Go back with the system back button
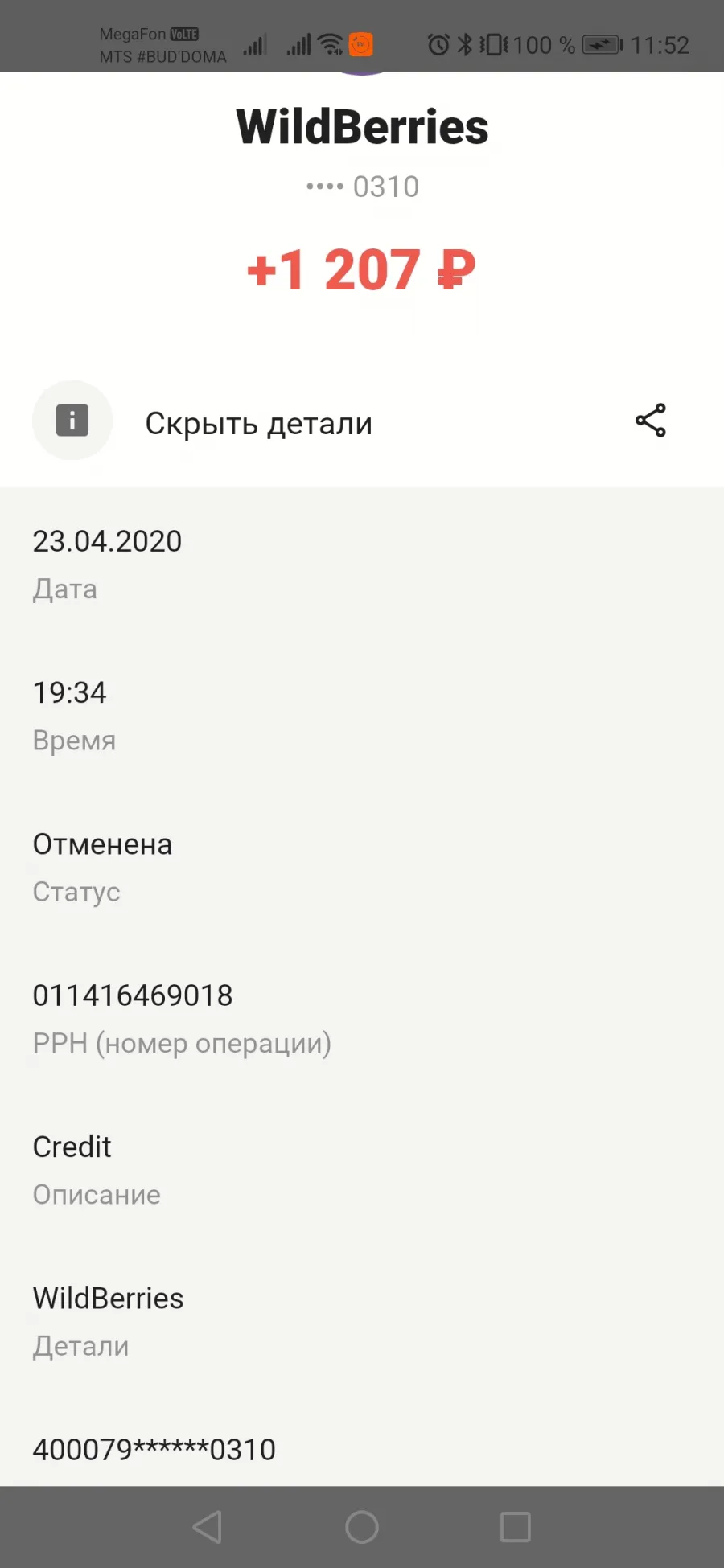The height and width of the screenshot is (1568, 724). pos(208,1526)
